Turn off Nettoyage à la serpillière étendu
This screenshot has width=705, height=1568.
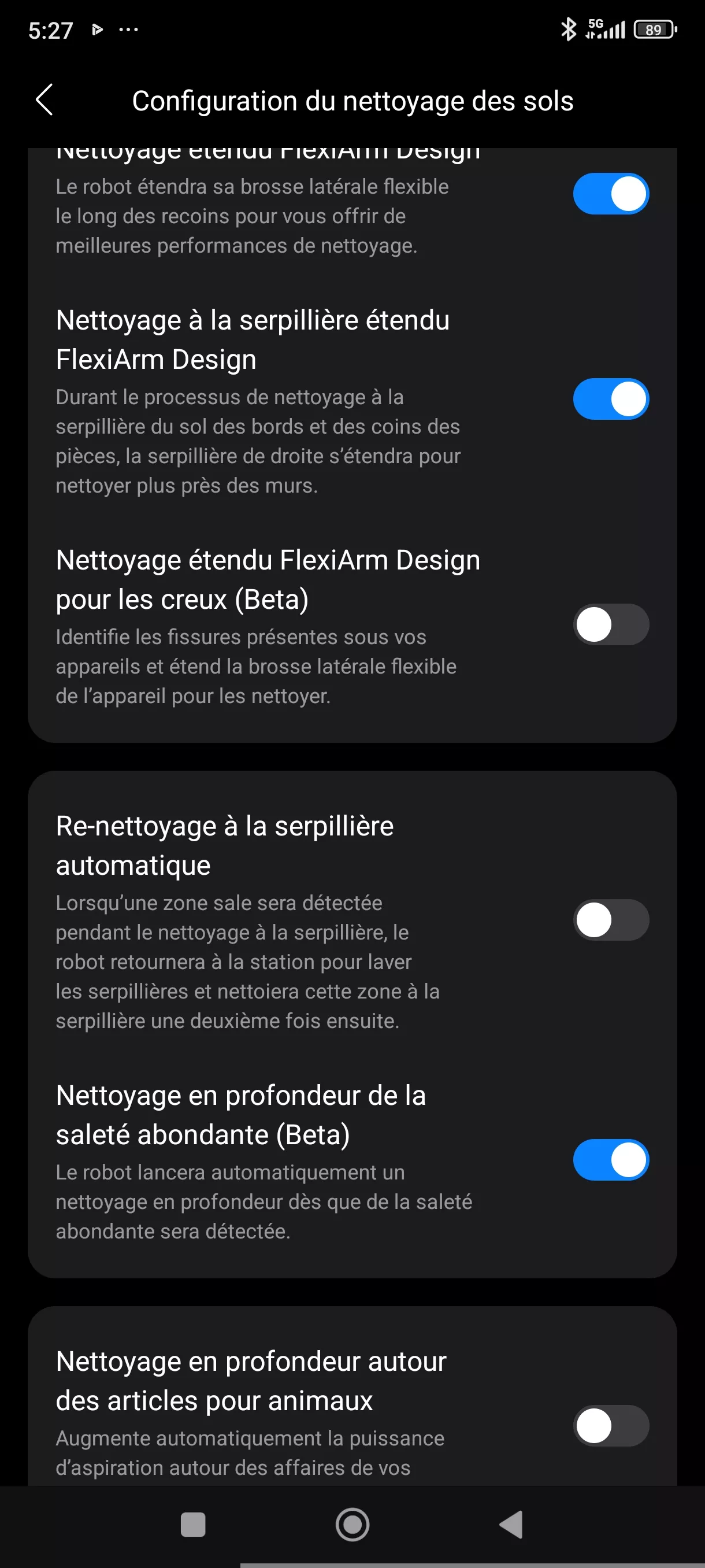click(611, 400)
